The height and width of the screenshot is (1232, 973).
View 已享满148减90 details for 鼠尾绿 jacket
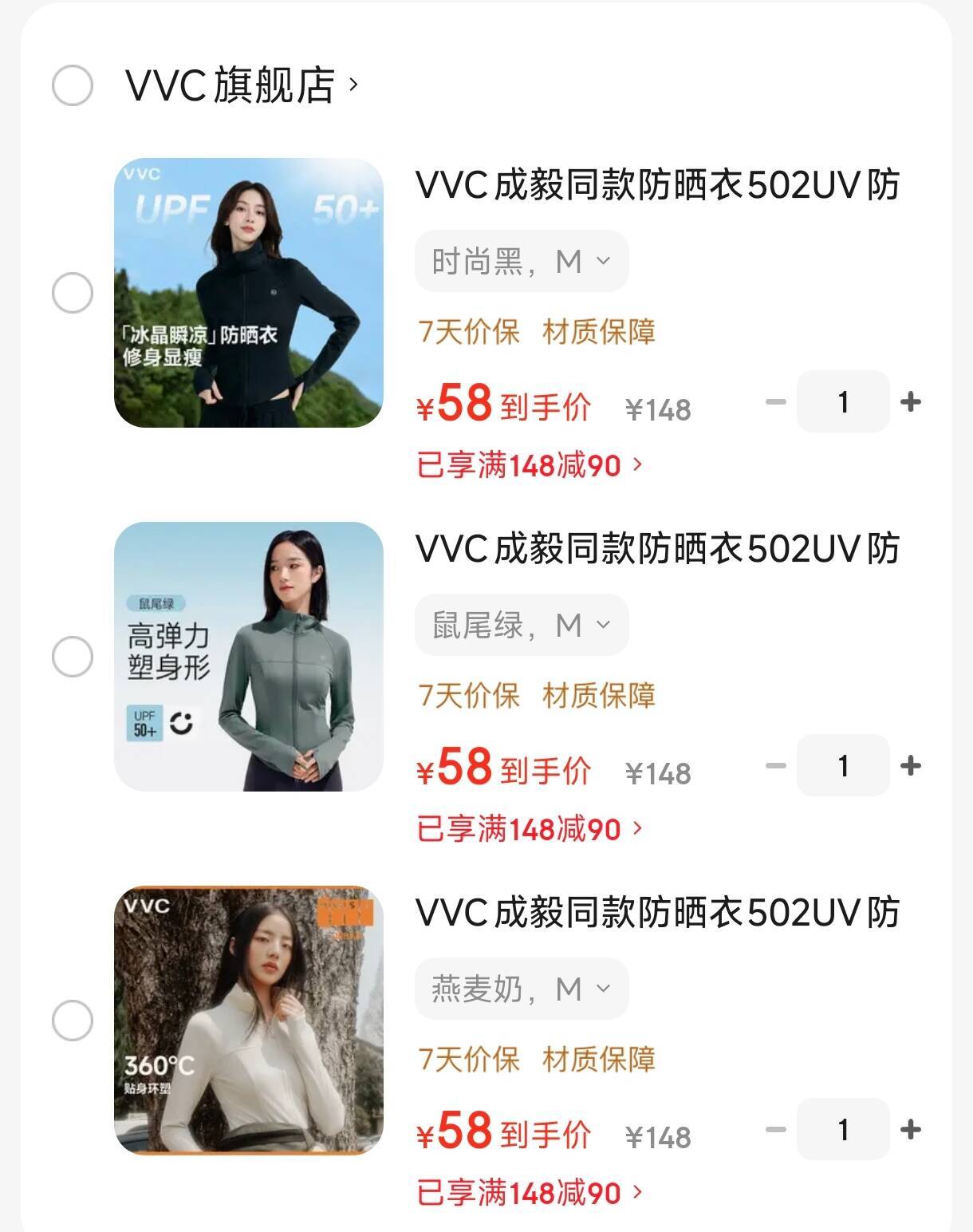pyautogui.click(x=530, y=828)
